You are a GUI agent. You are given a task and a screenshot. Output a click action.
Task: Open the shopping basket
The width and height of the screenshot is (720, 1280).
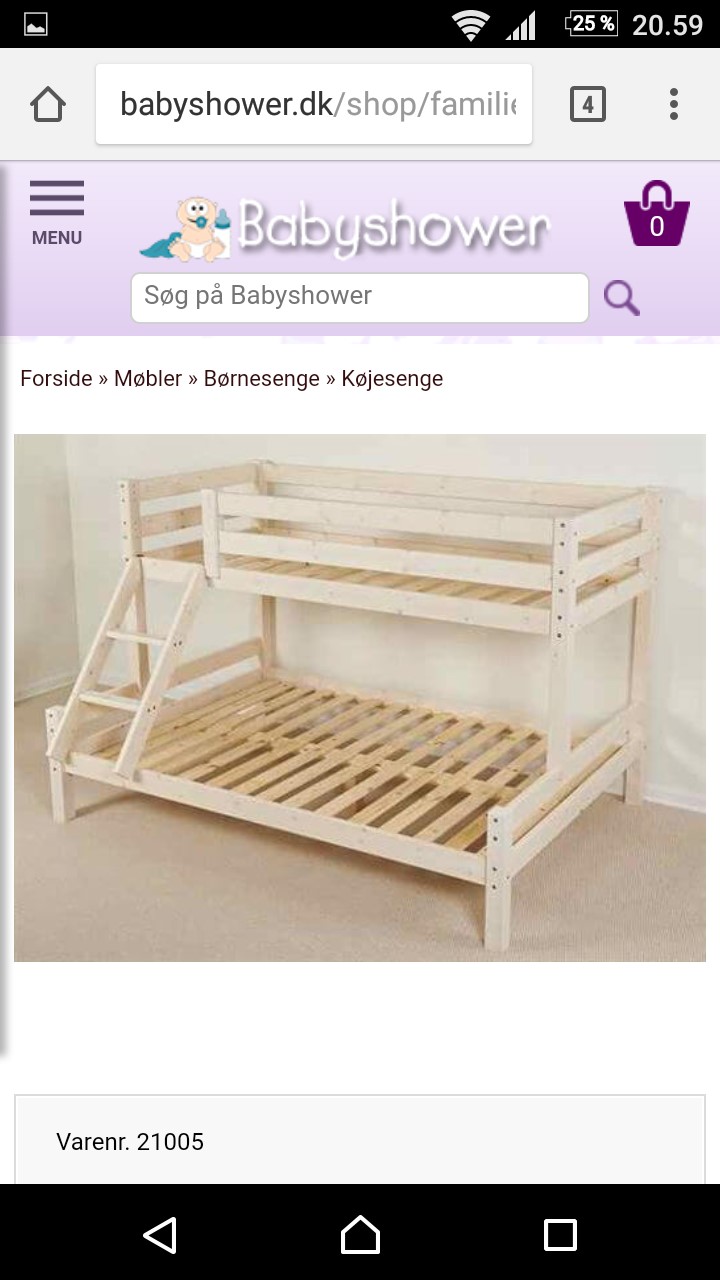[656, 214]
